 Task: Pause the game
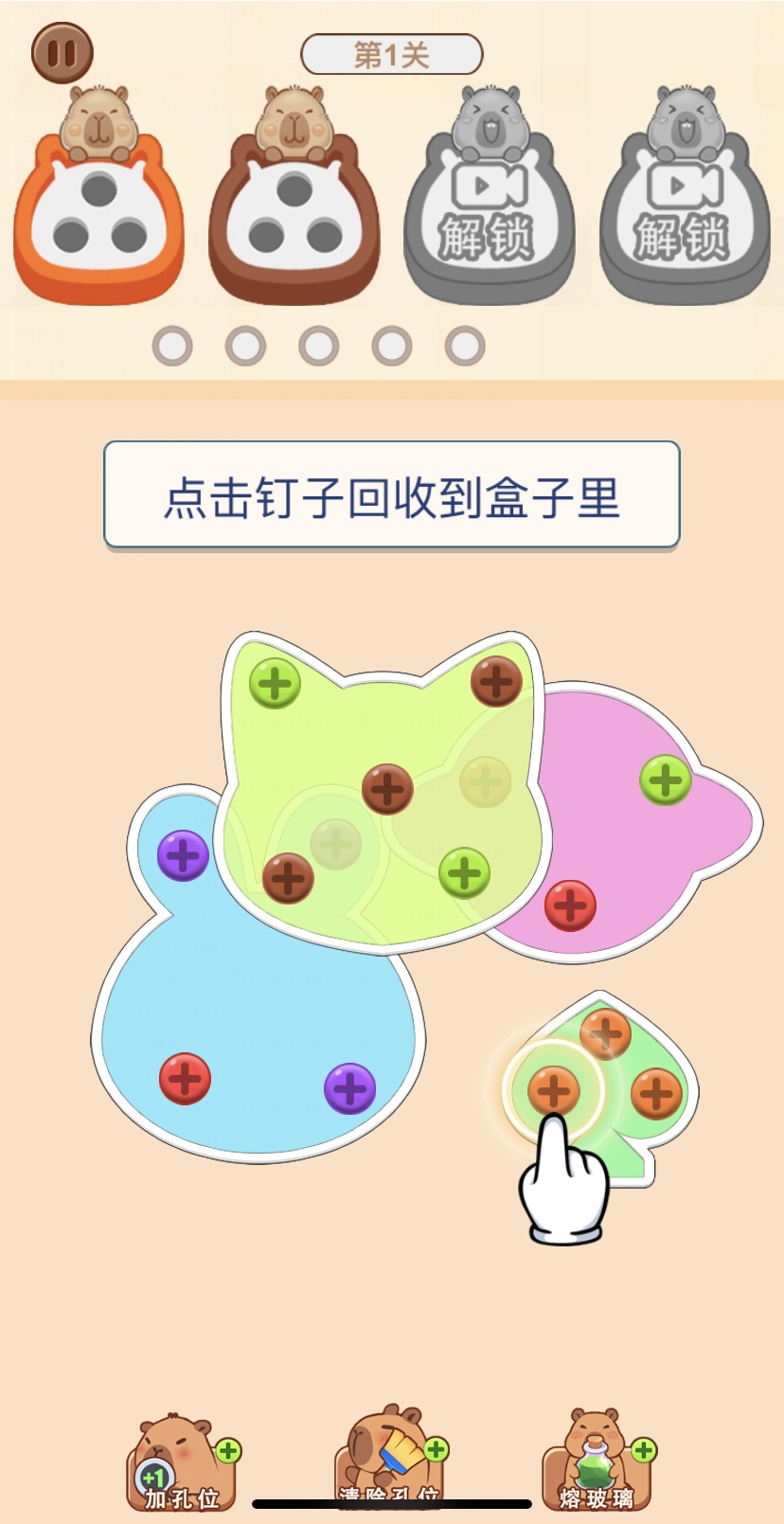(62, 52)
